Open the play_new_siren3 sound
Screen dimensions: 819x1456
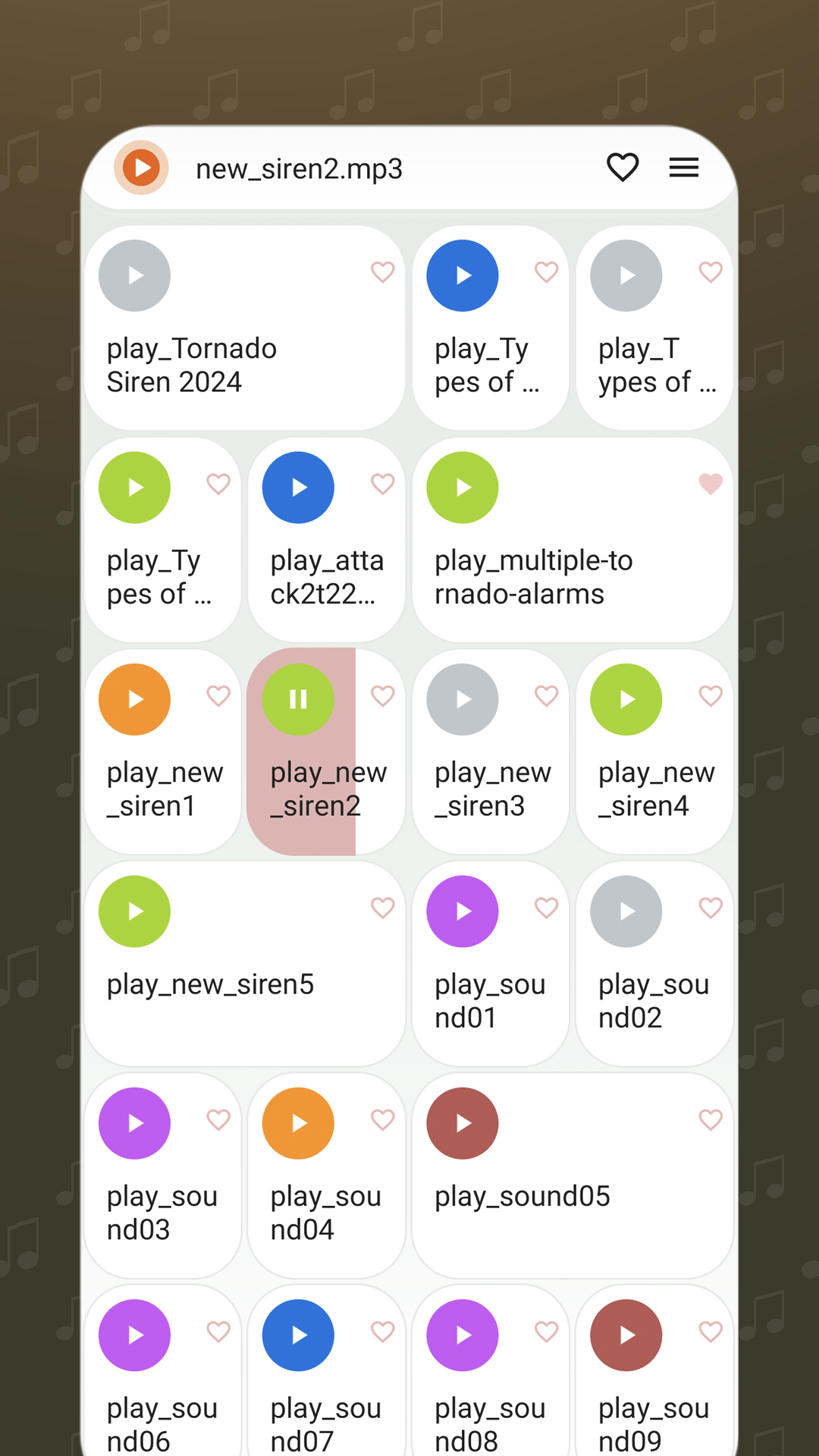coord(462,699)
